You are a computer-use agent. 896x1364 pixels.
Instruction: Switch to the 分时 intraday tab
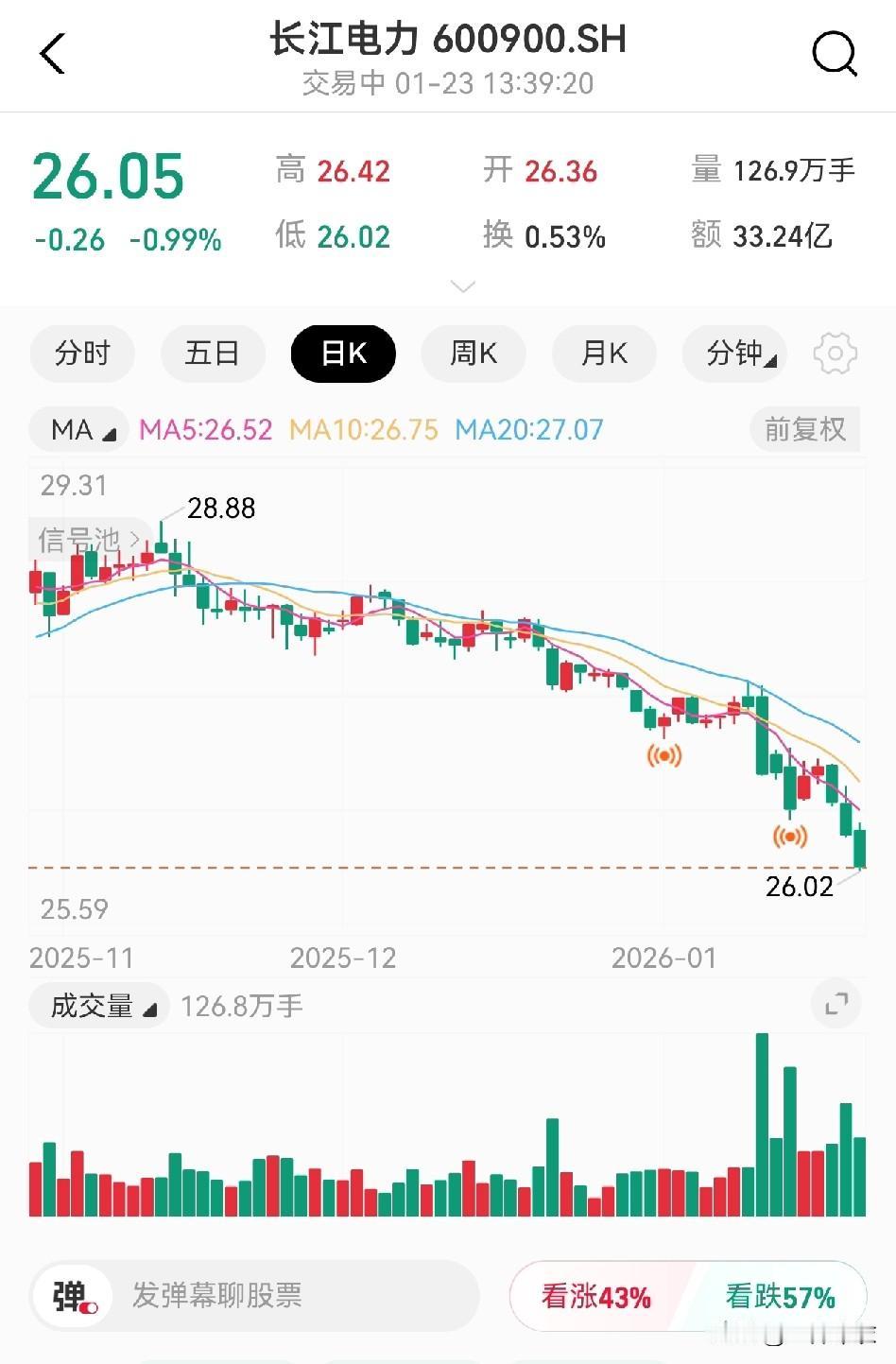[x=82, y=353]
